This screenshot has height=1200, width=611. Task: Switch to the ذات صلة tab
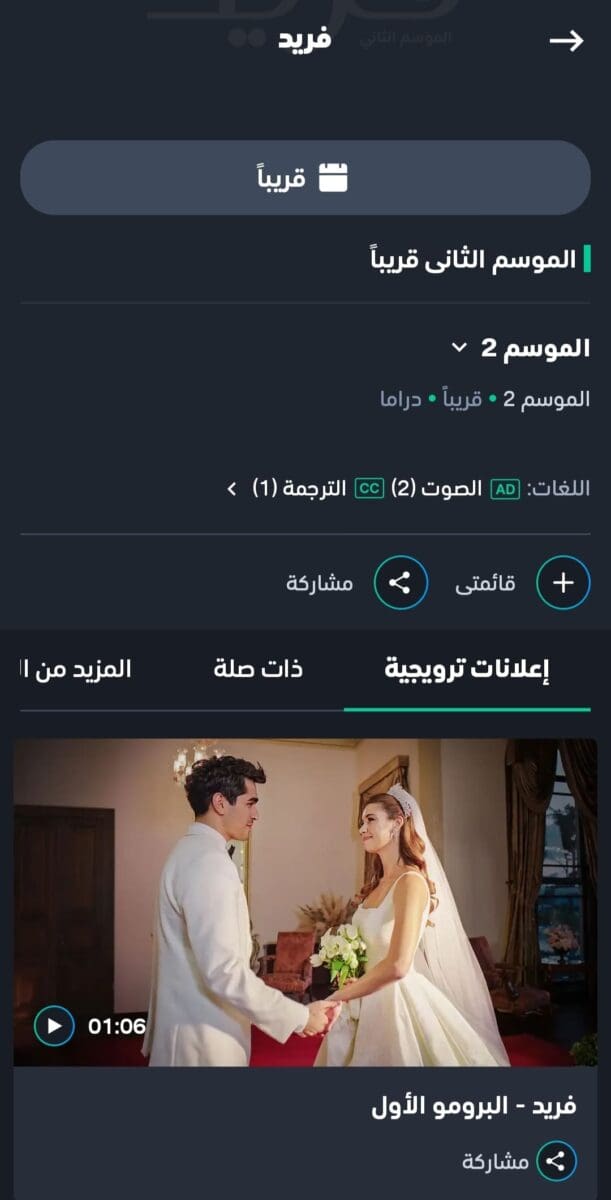[259, 669]
